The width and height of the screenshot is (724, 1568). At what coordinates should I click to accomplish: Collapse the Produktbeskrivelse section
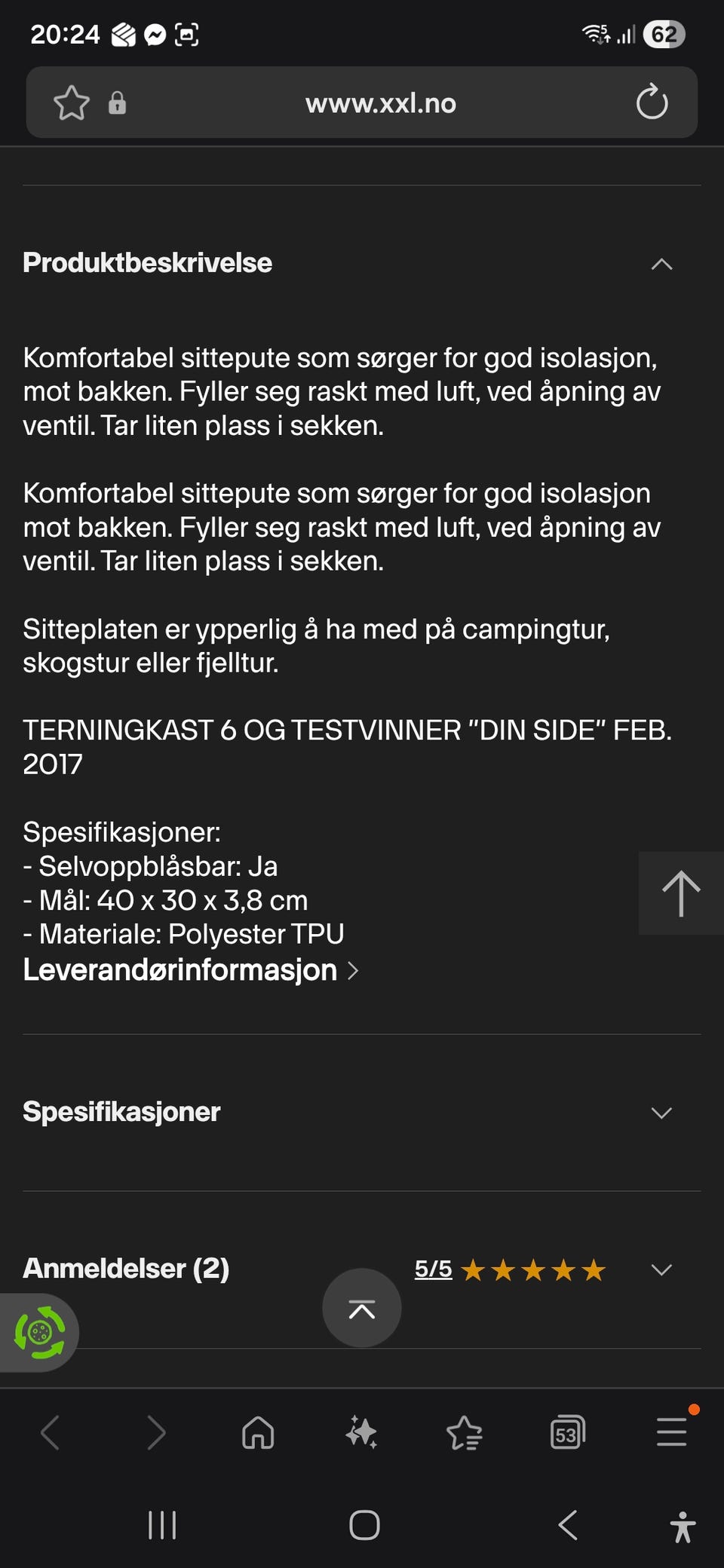tap(661, 263)
